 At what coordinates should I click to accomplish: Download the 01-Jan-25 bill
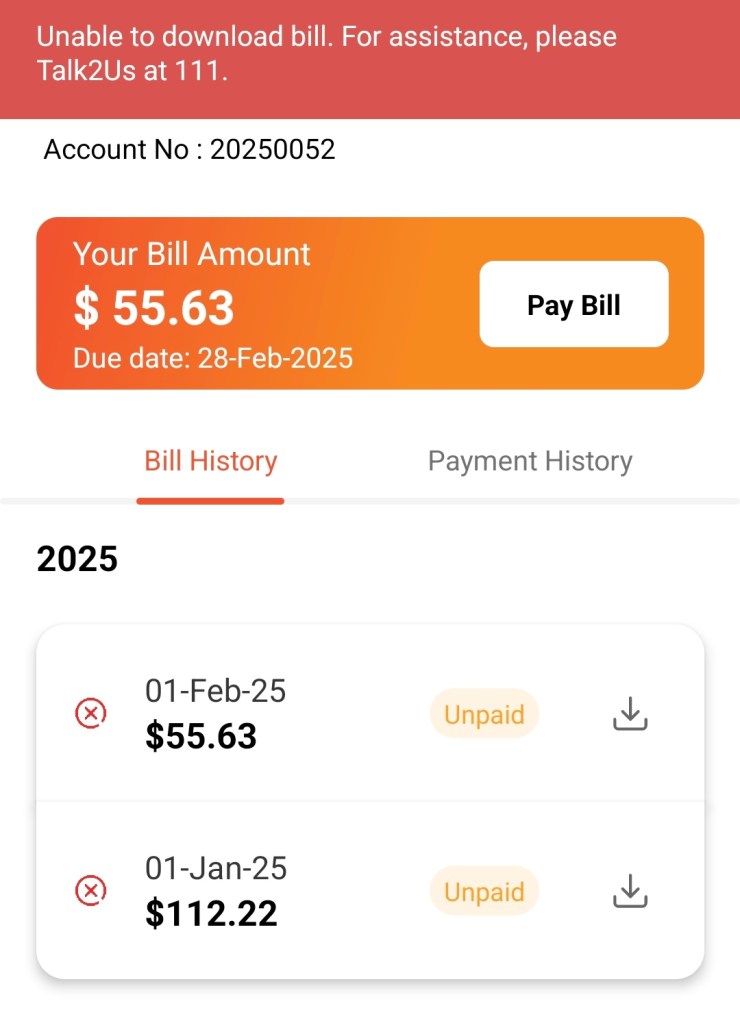[x=630, y=890]
